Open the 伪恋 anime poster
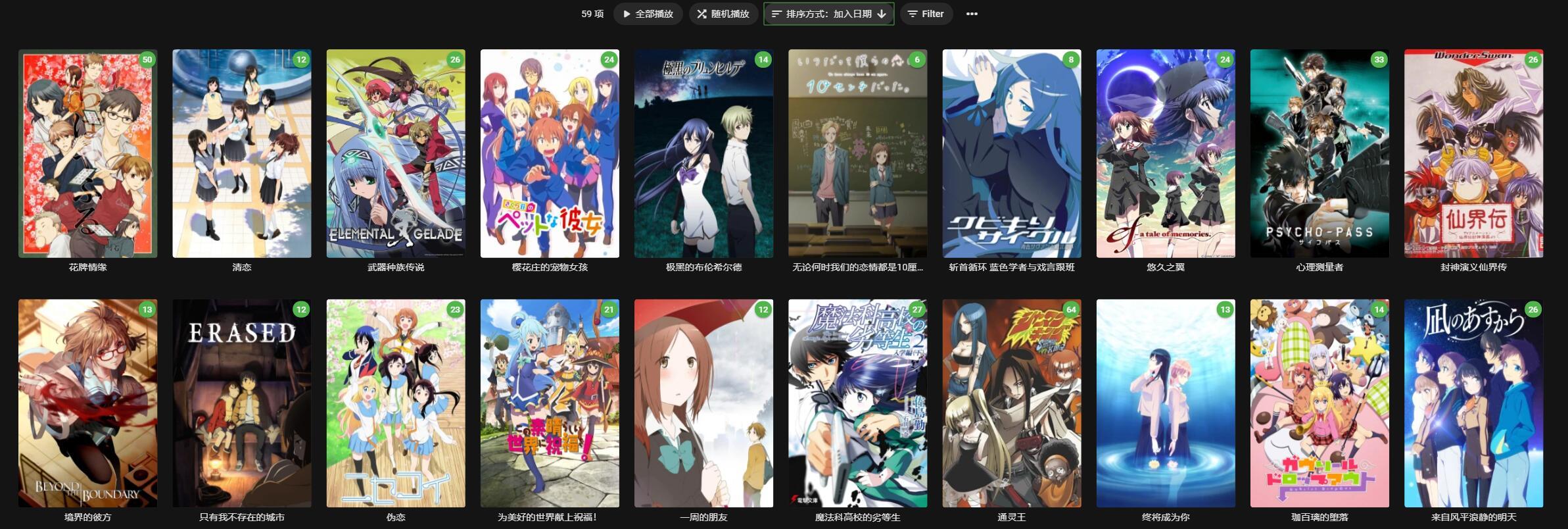Viewport: 1568px width, 529px height. [x=396, y=403]
